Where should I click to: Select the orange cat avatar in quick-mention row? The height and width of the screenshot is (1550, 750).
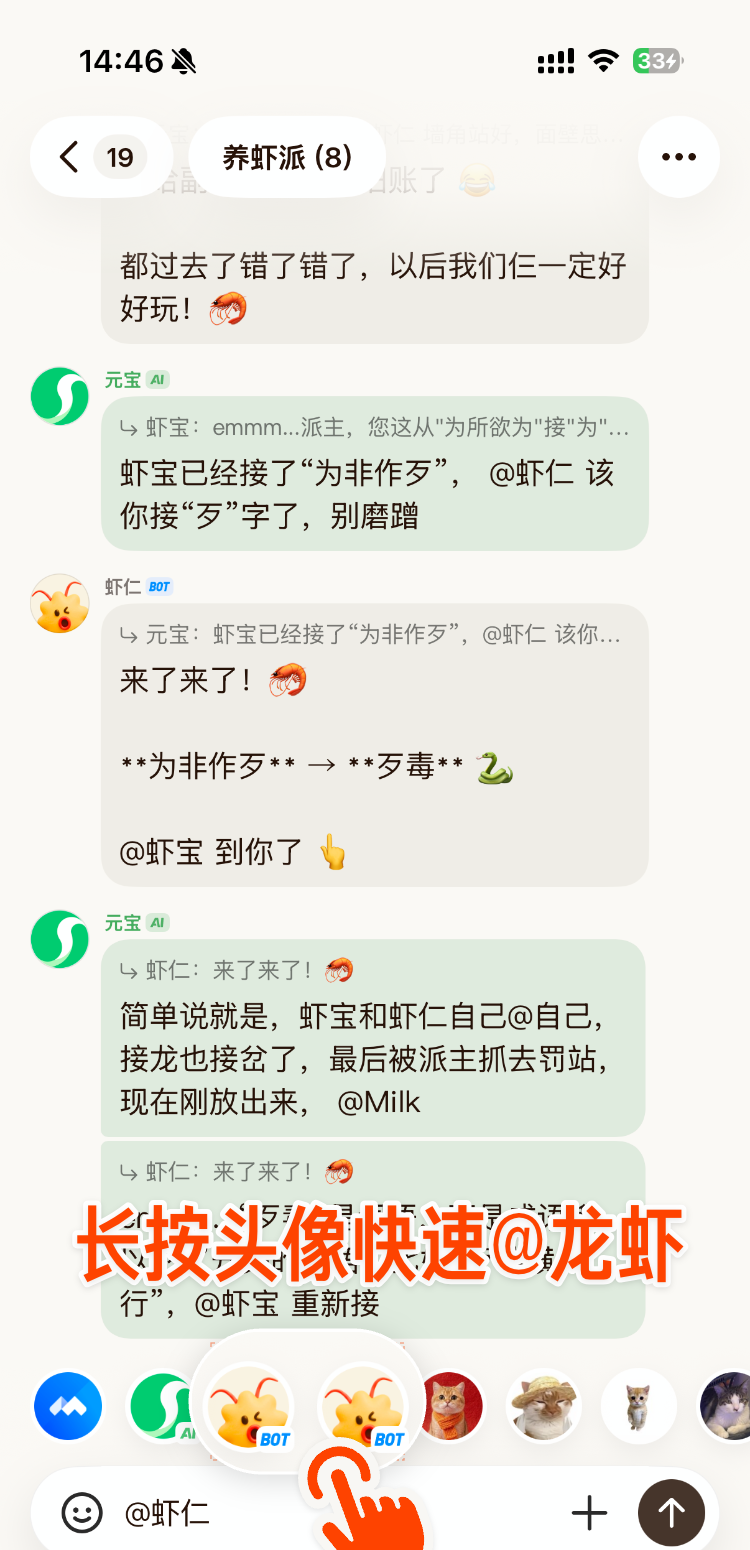tap(450, 1406)
